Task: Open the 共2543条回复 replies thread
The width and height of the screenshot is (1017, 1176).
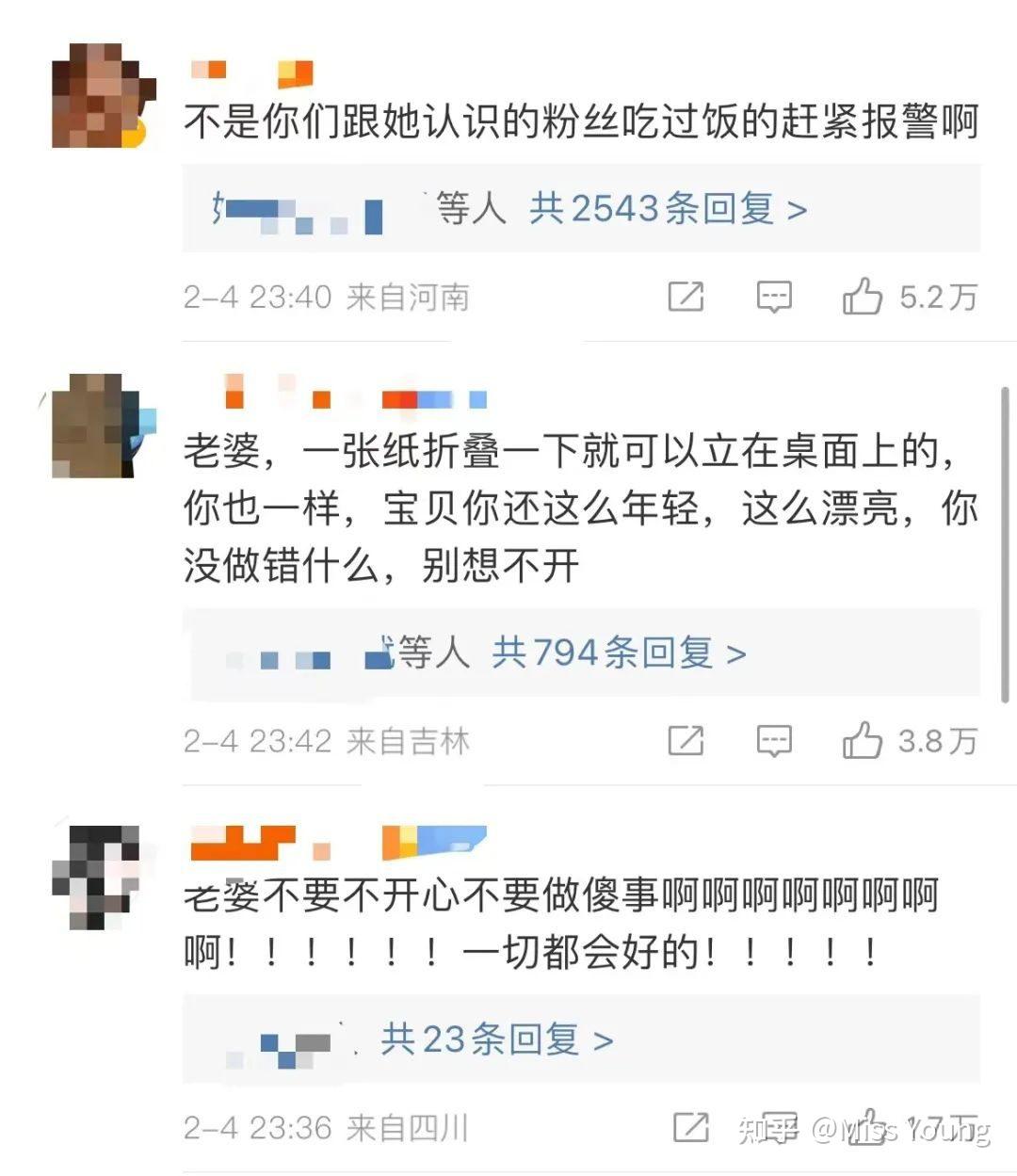Action: pyautogui.click(x=667, y=208)
